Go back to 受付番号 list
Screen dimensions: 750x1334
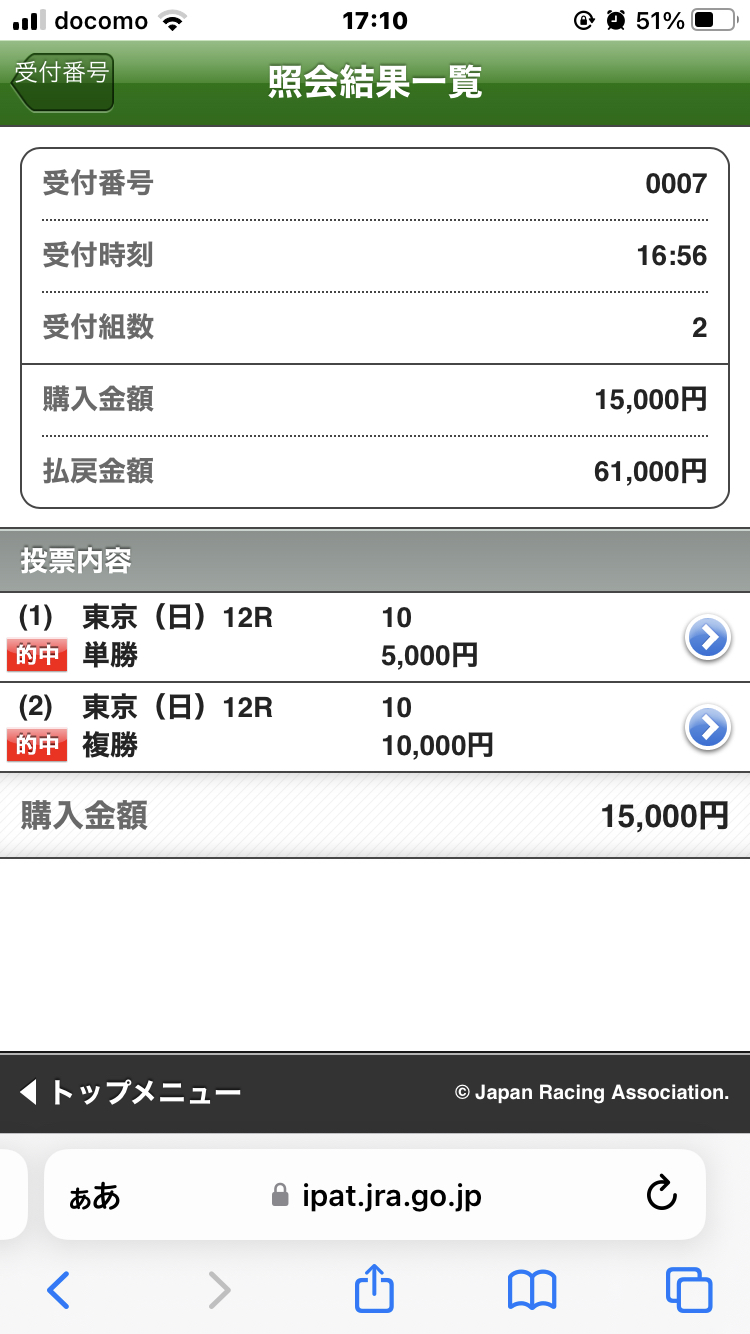point(62,80)
